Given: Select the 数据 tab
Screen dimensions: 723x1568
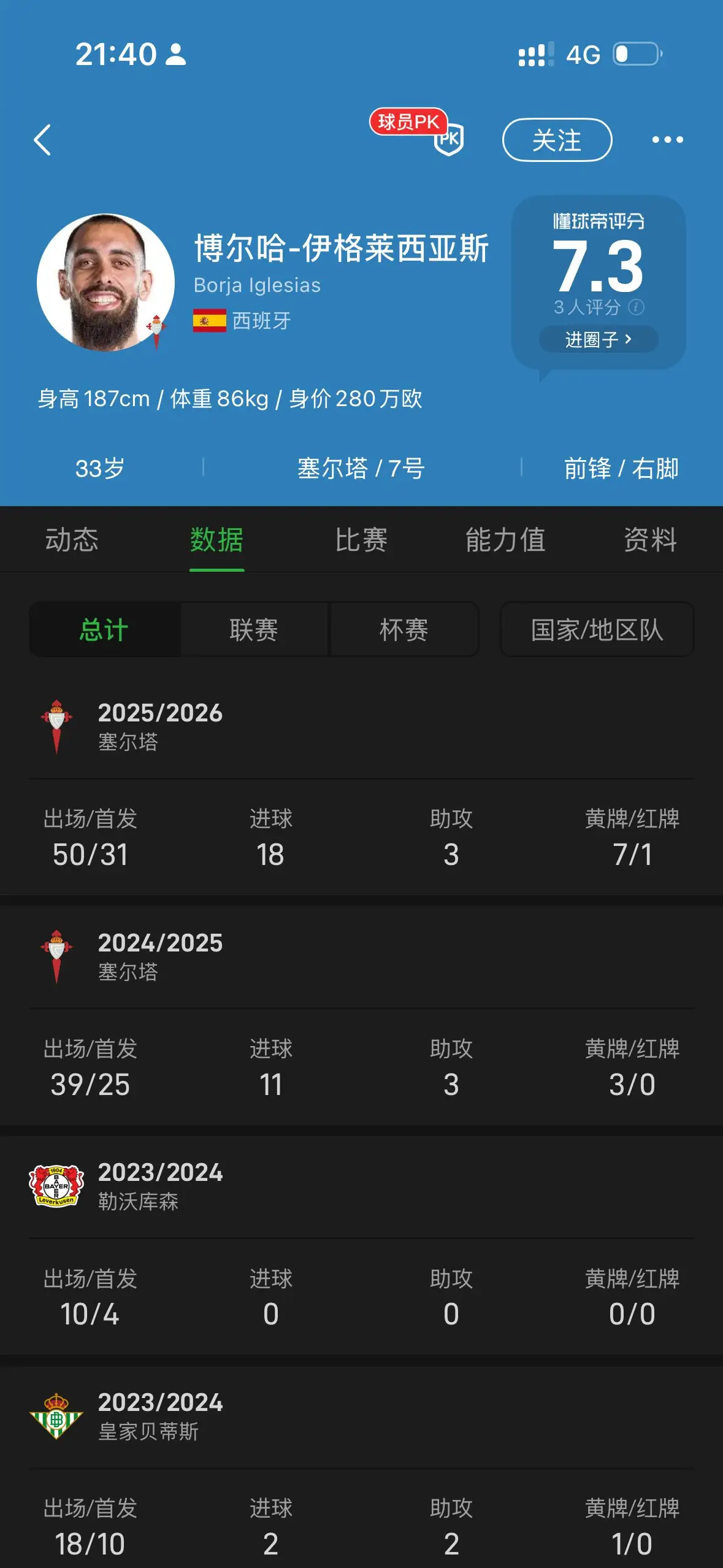Looking at the screenshot, I should pos(216,540).
